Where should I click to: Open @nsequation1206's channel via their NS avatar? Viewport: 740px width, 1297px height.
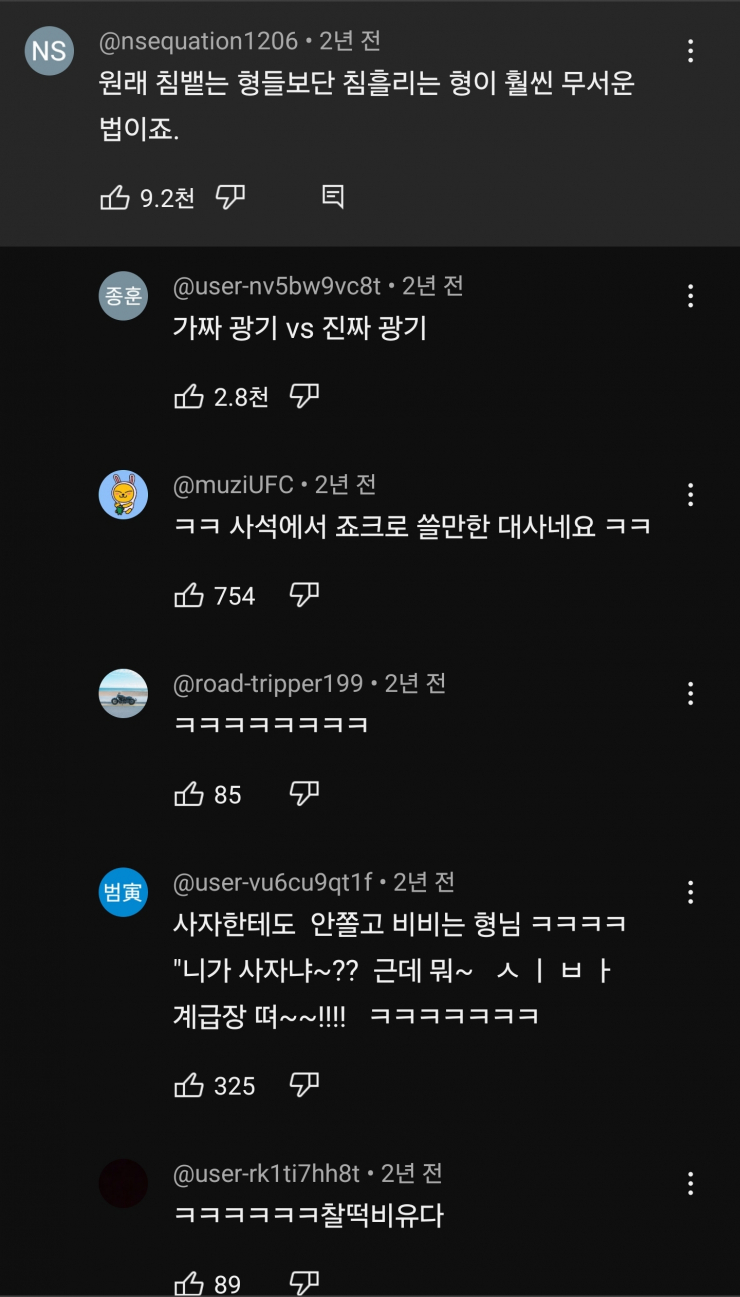(x=48, y=48)
